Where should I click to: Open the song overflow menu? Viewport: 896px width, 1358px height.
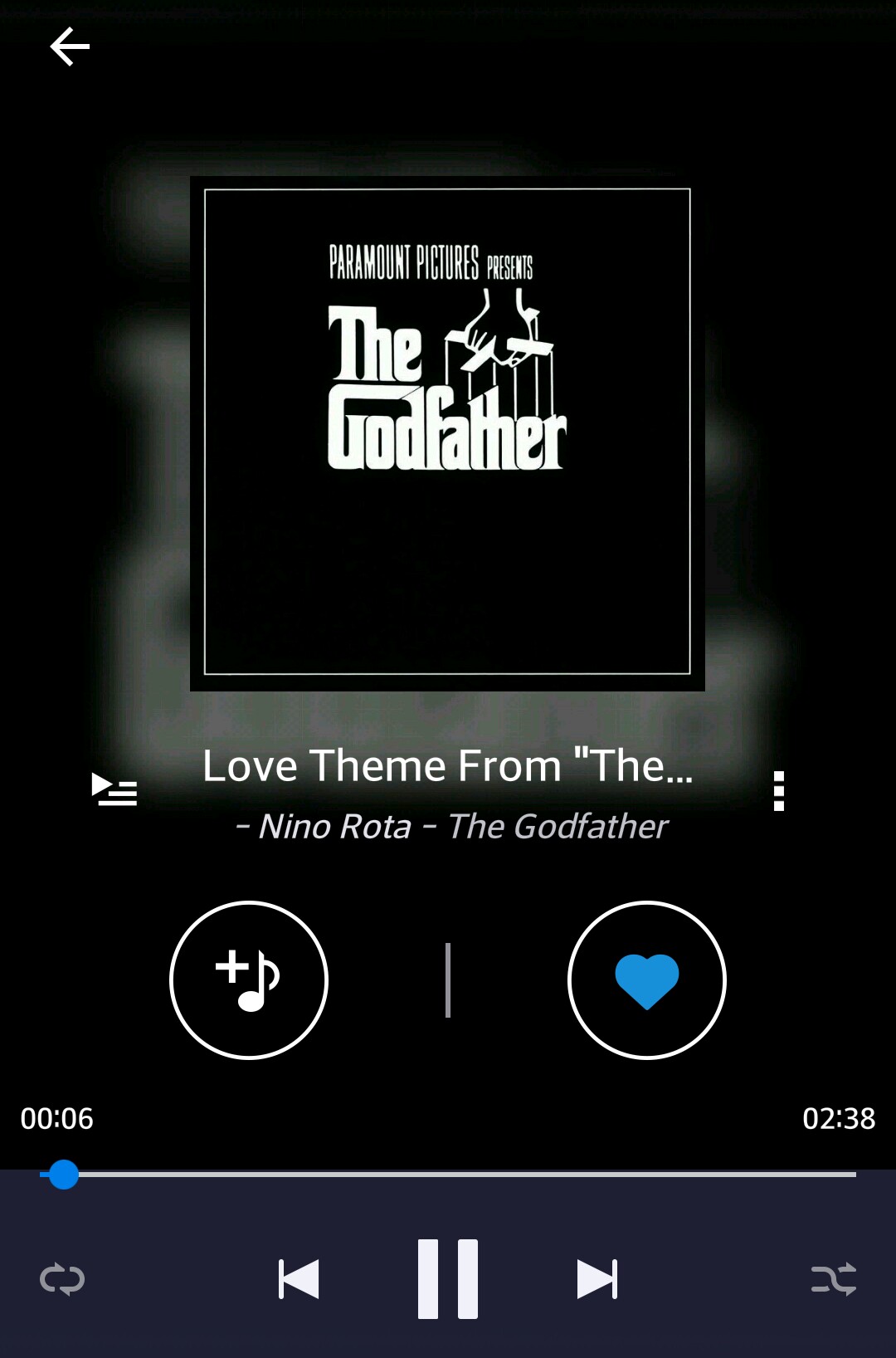(x=778, y=790)
